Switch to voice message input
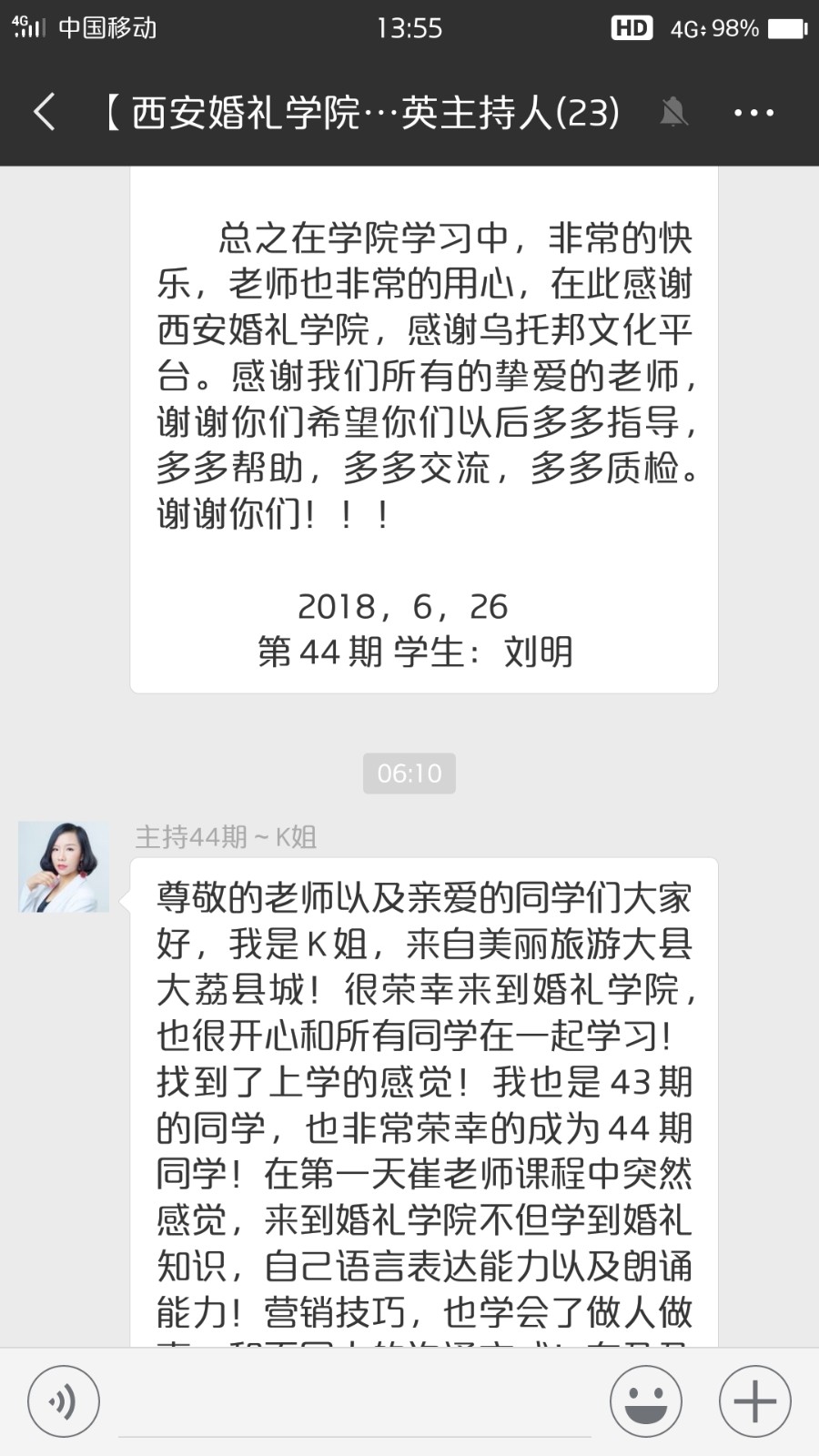Screen dimensions: 819x1456 pos(64,1401)
